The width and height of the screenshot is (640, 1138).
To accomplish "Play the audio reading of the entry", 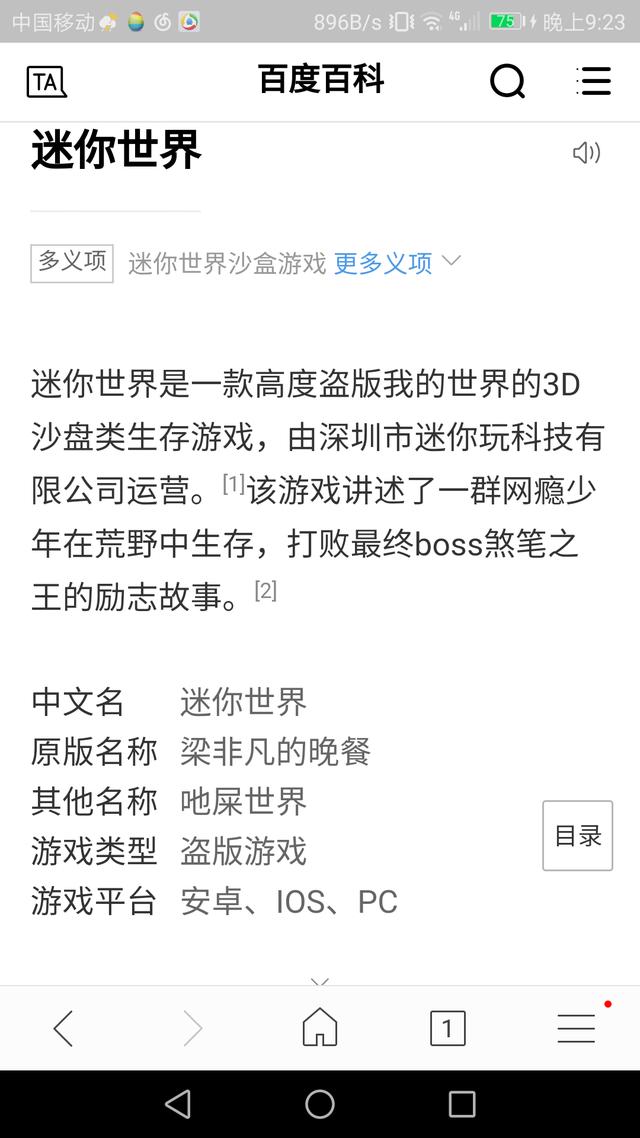I will pos(586,152).
